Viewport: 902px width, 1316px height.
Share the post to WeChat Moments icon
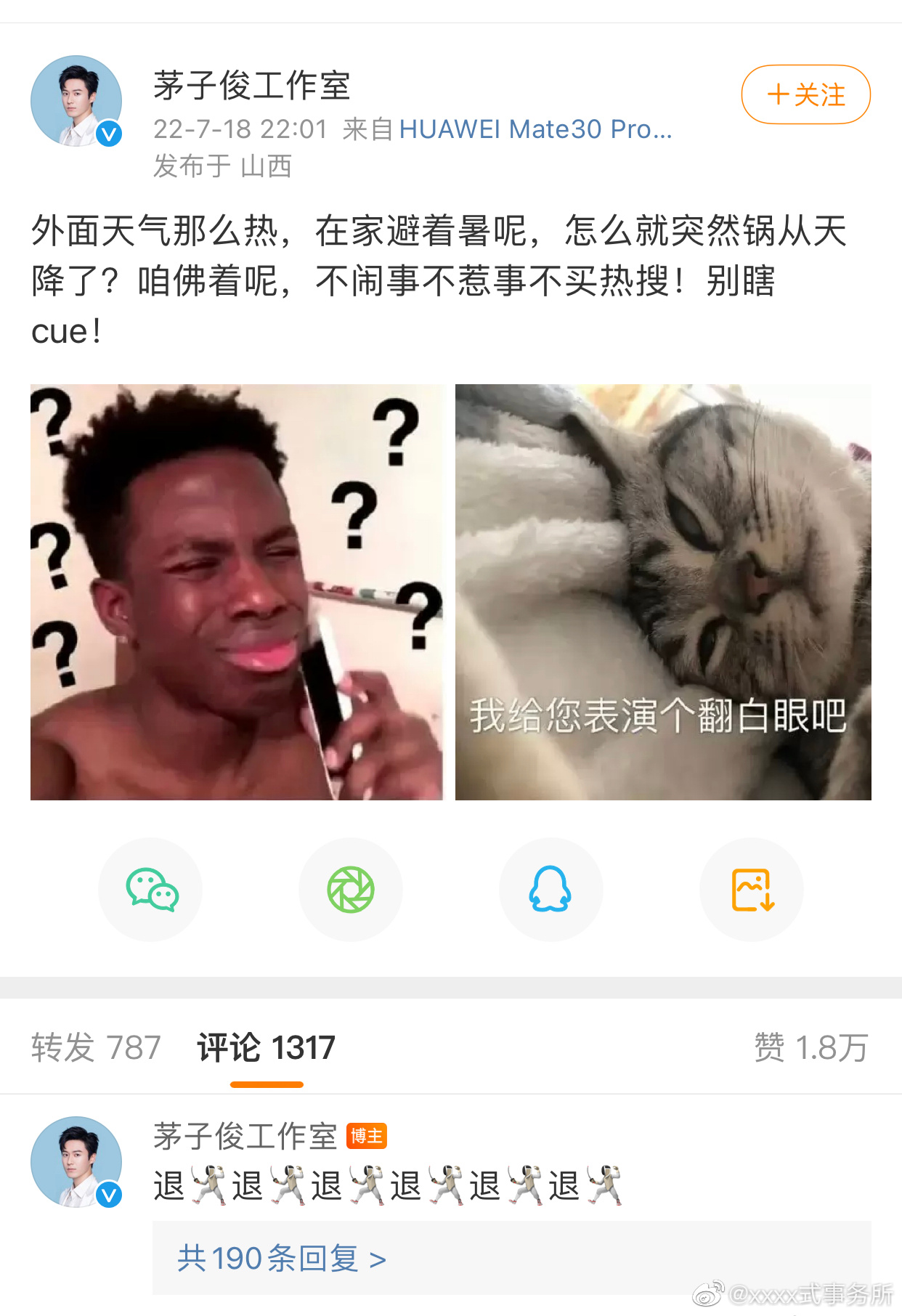click(x=351, y=889)
